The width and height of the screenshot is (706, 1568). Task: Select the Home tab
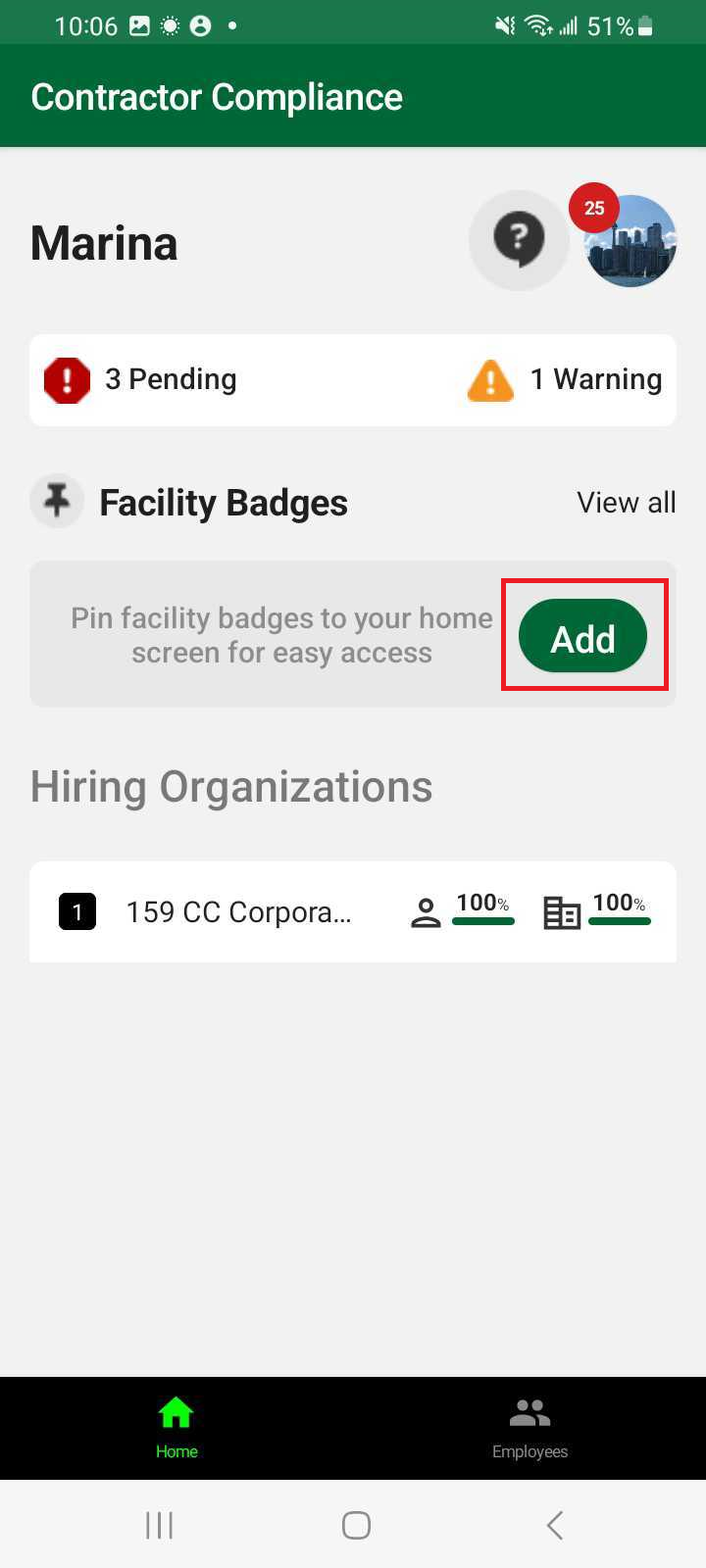click(176, 1427)
